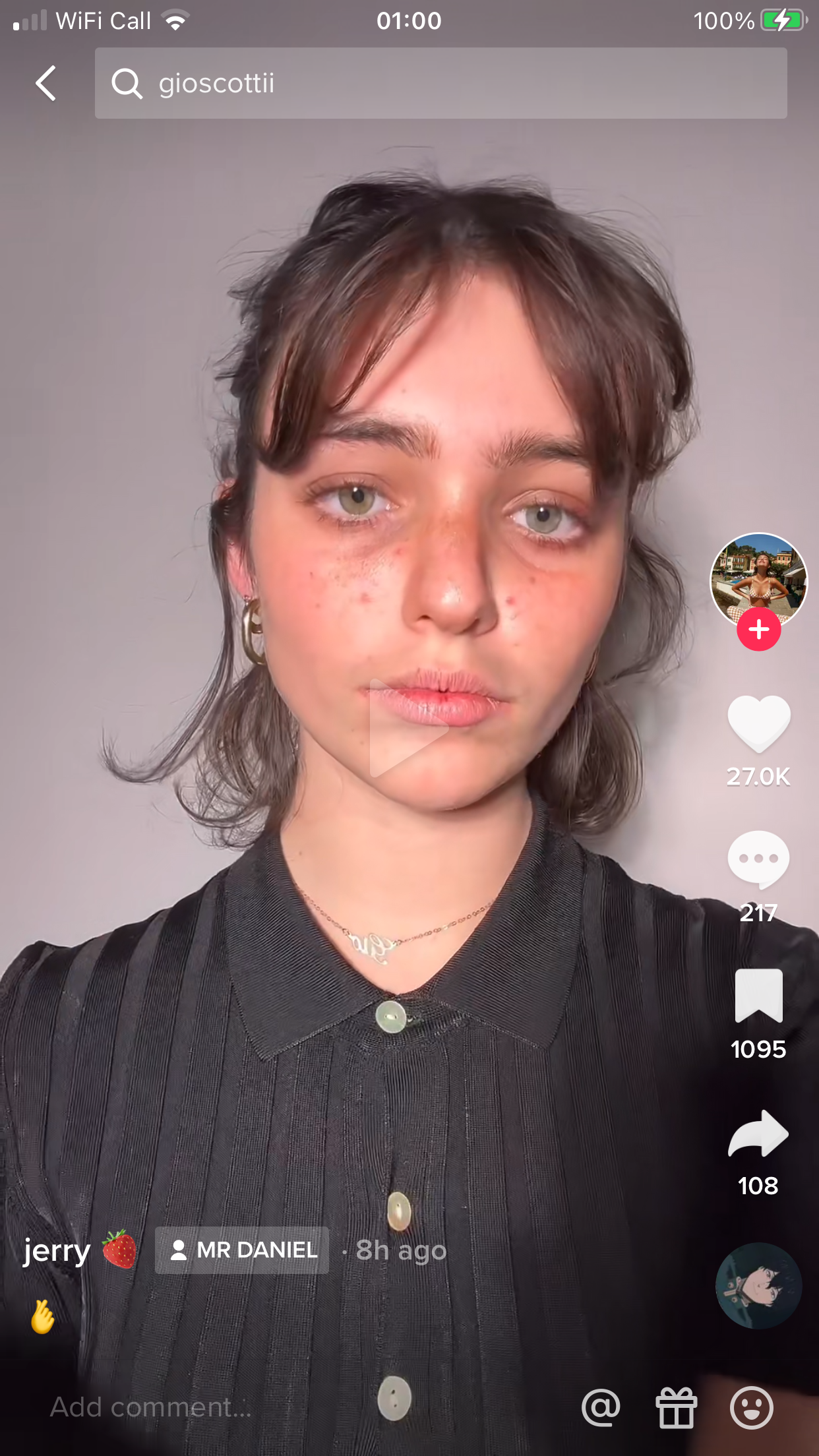Open the MR DANIEL tagged-person chip
Image resolution: width=819 pixels, height=1456 pixels.
click(x=242, y=1250)
